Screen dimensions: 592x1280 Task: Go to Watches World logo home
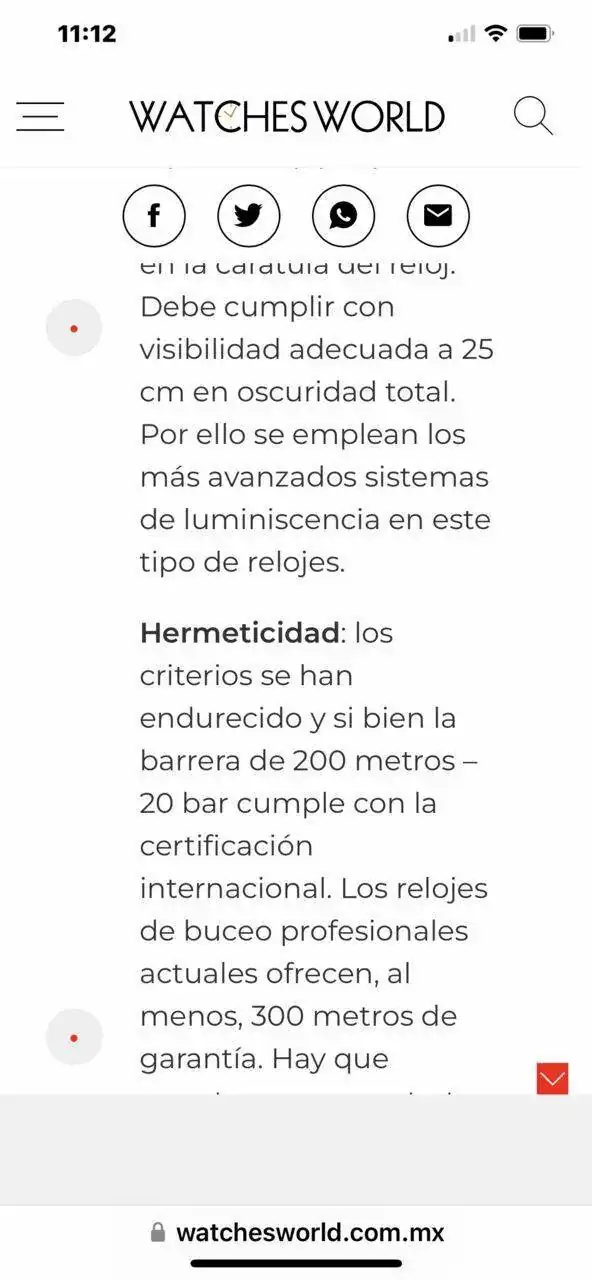coord(287,117)
